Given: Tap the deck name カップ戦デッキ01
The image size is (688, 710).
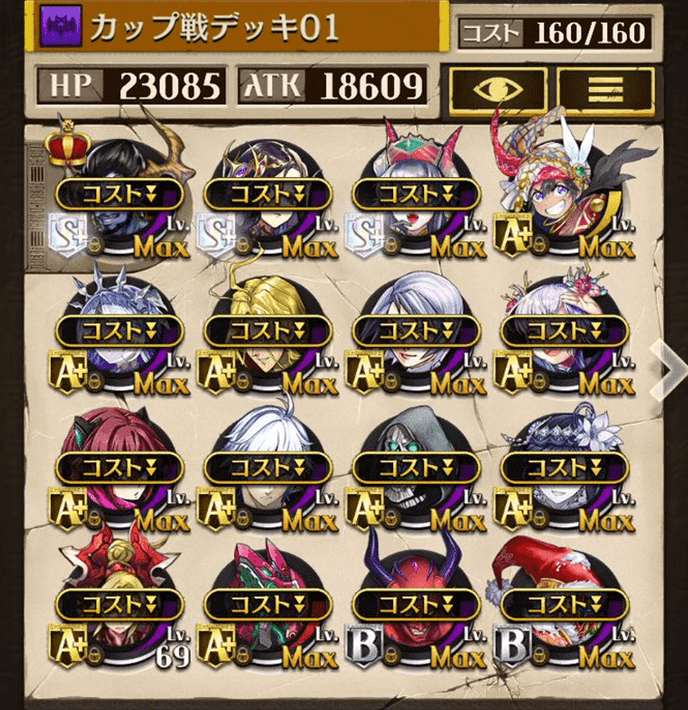Looking at the screenshot, I should click(215, 27).
